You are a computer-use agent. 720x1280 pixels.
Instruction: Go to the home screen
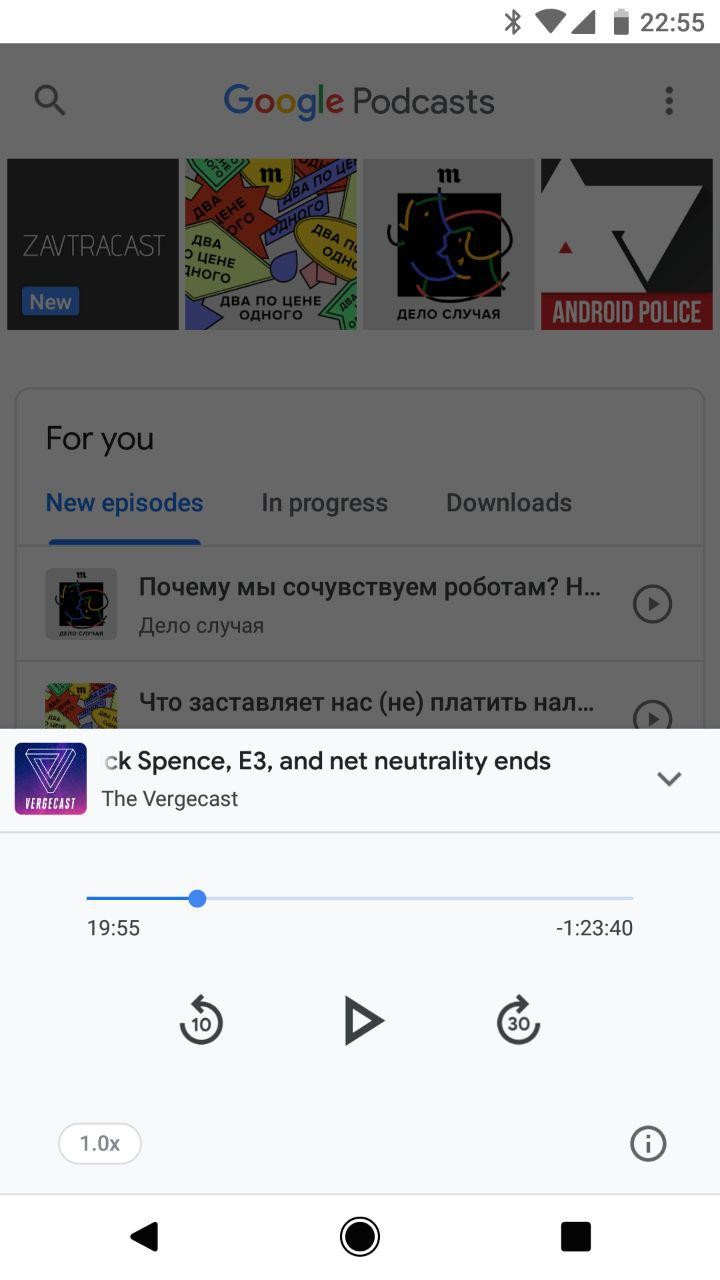(360, 1237)
